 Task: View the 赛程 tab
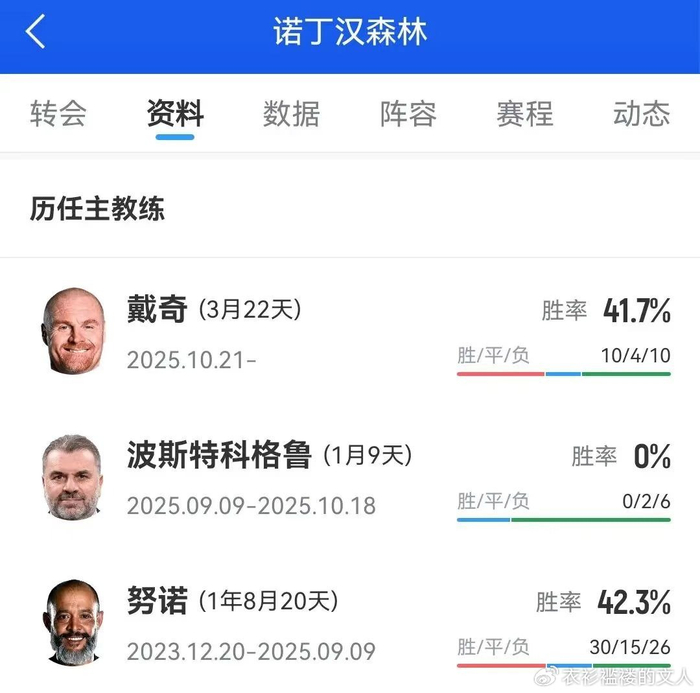524,113
